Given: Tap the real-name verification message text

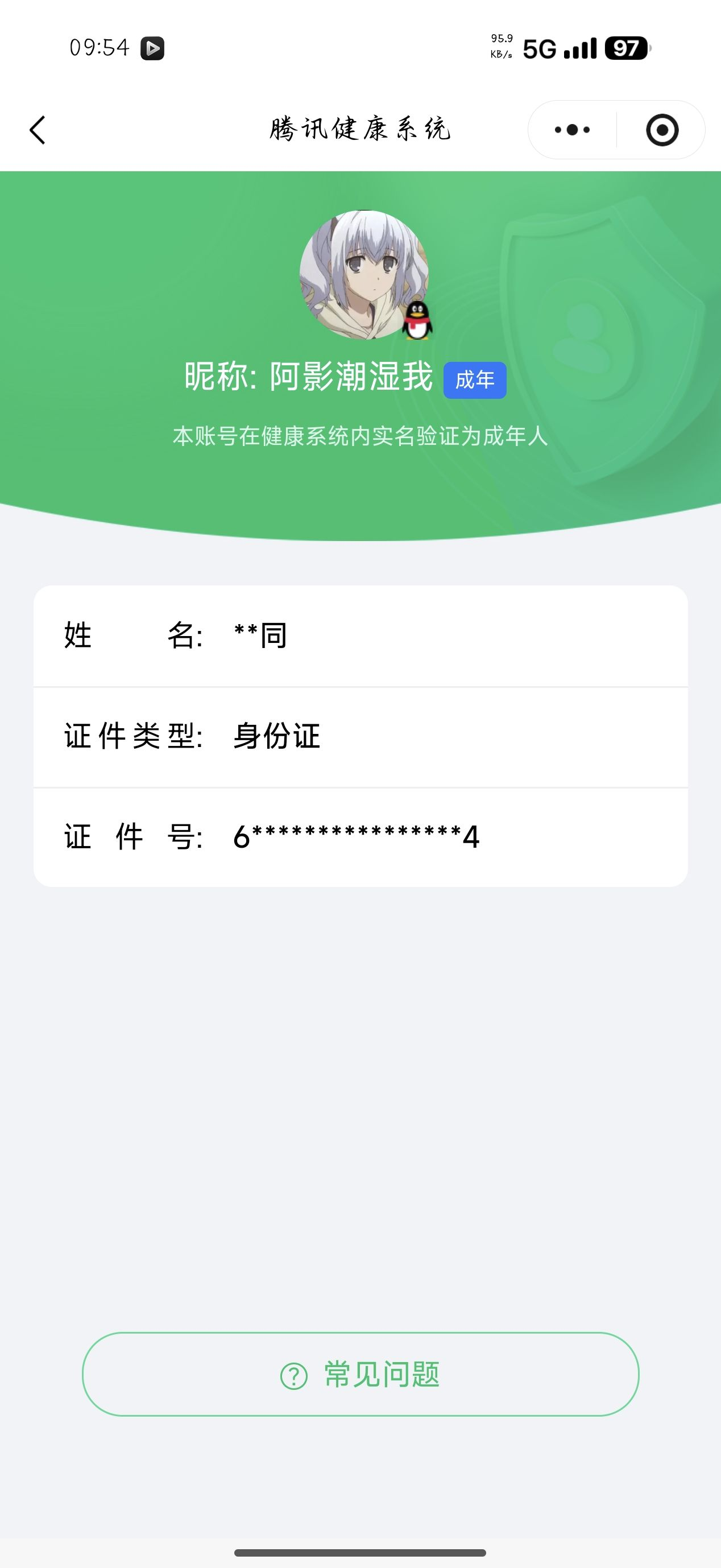Looking at the screenshot, I should (x=360, y=434).
